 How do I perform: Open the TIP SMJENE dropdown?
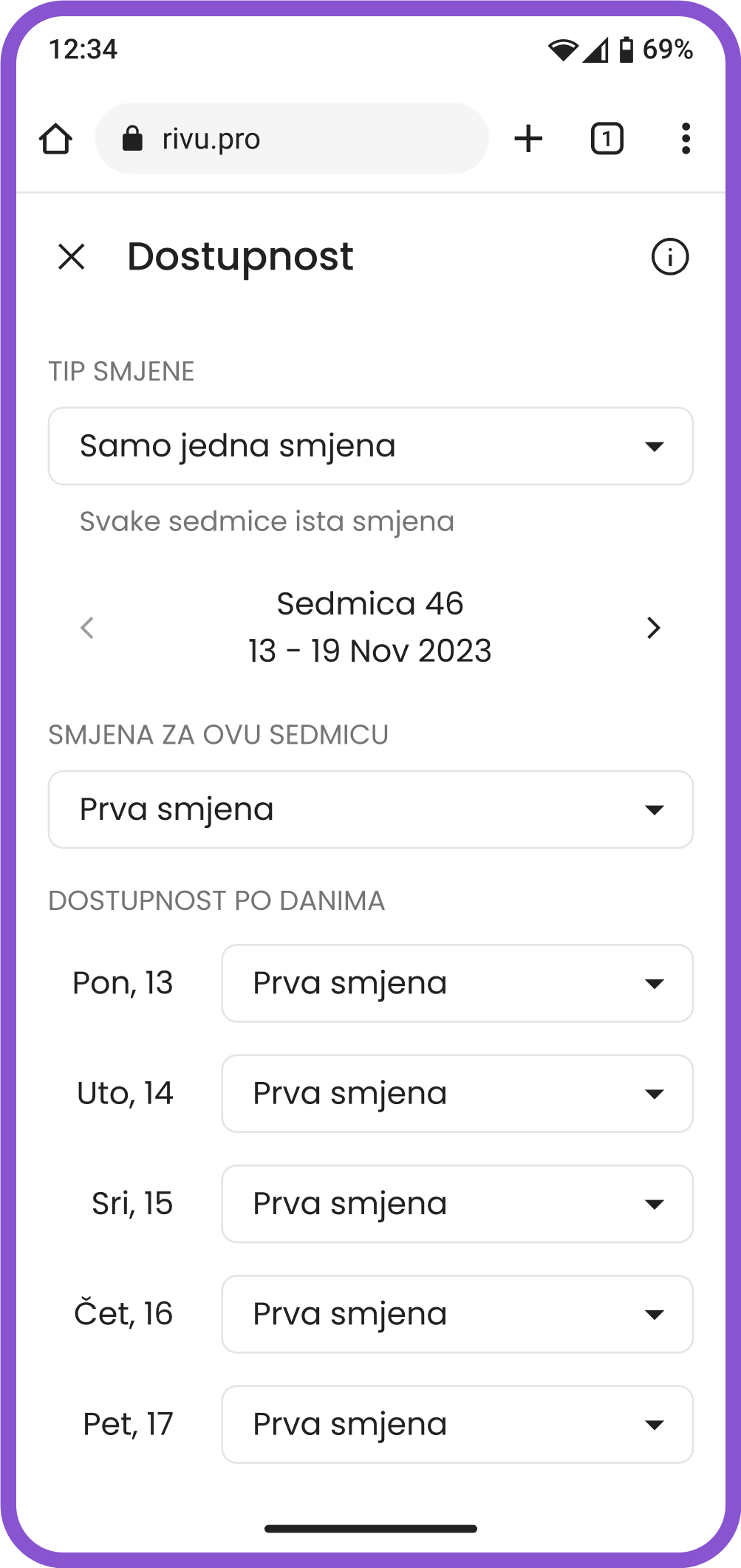(370, 446)
